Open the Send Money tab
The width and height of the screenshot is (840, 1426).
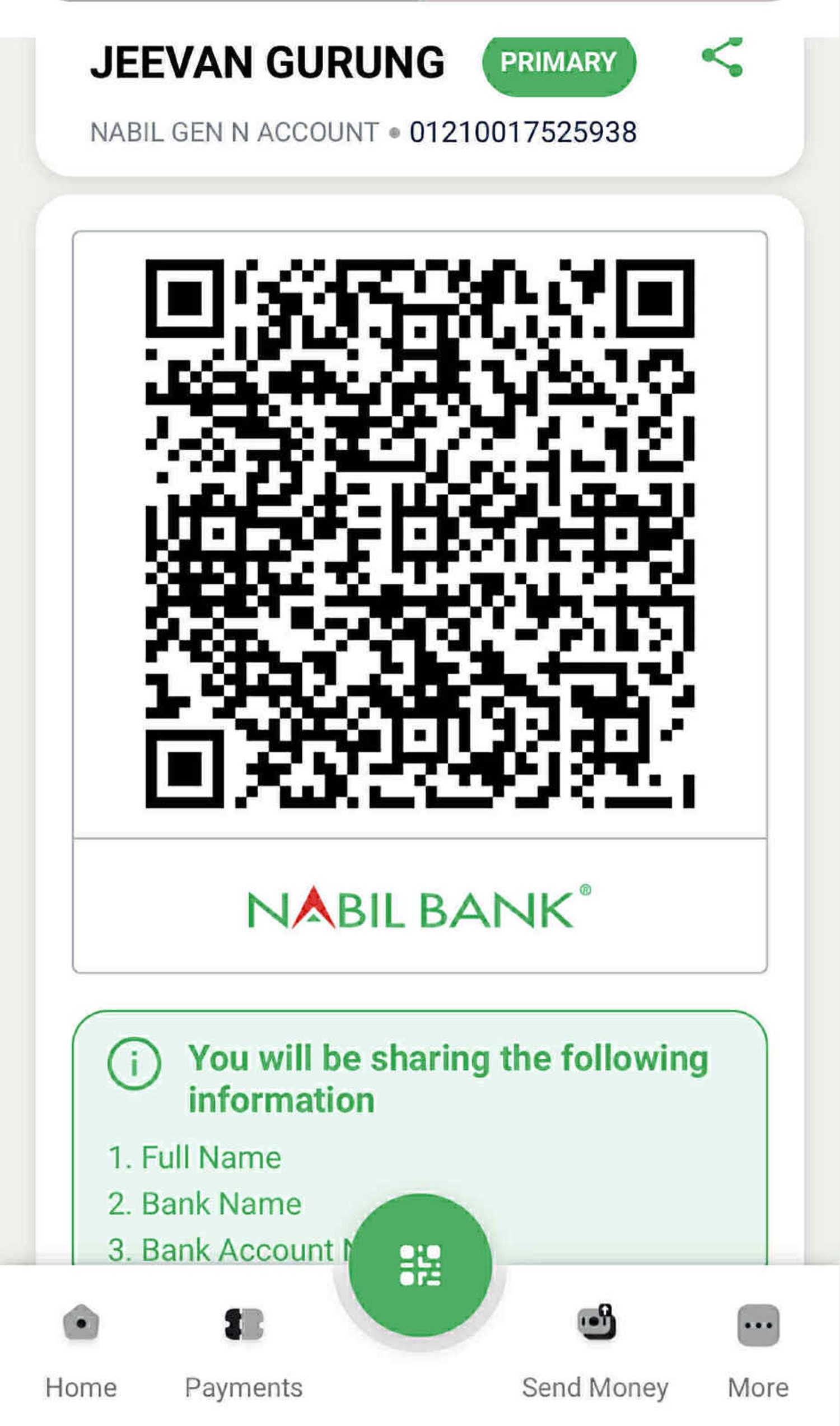(x=595, y=1349)
